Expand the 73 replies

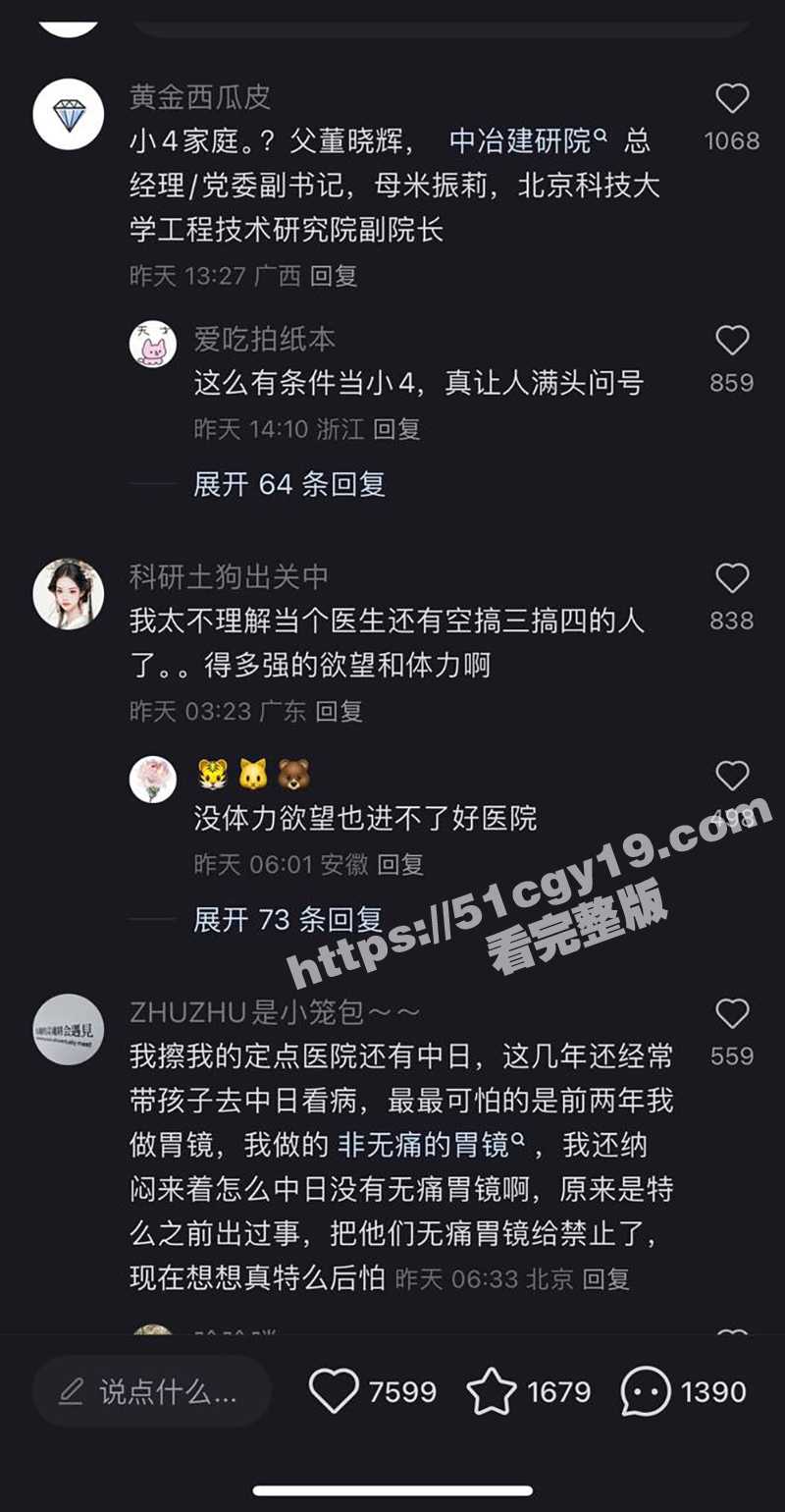click(x=288, y=919)
